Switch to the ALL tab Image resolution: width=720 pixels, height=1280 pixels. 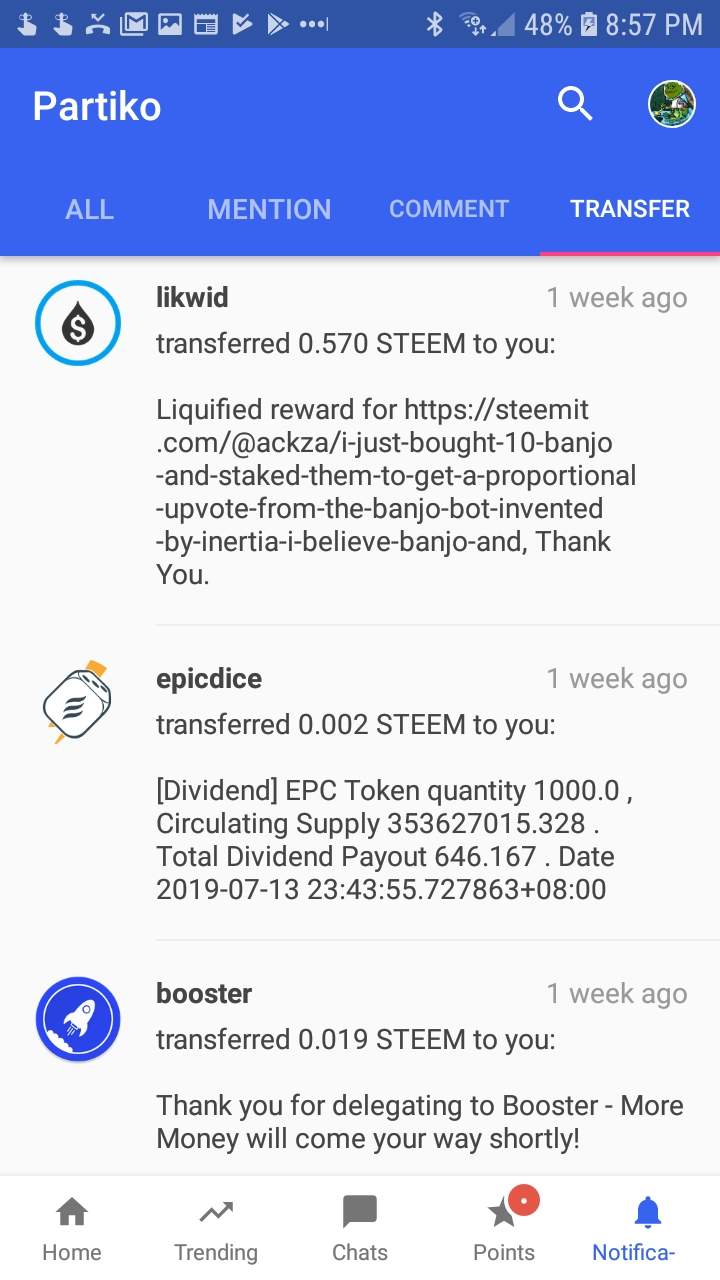pyautogui.click(x=90, y=209)
